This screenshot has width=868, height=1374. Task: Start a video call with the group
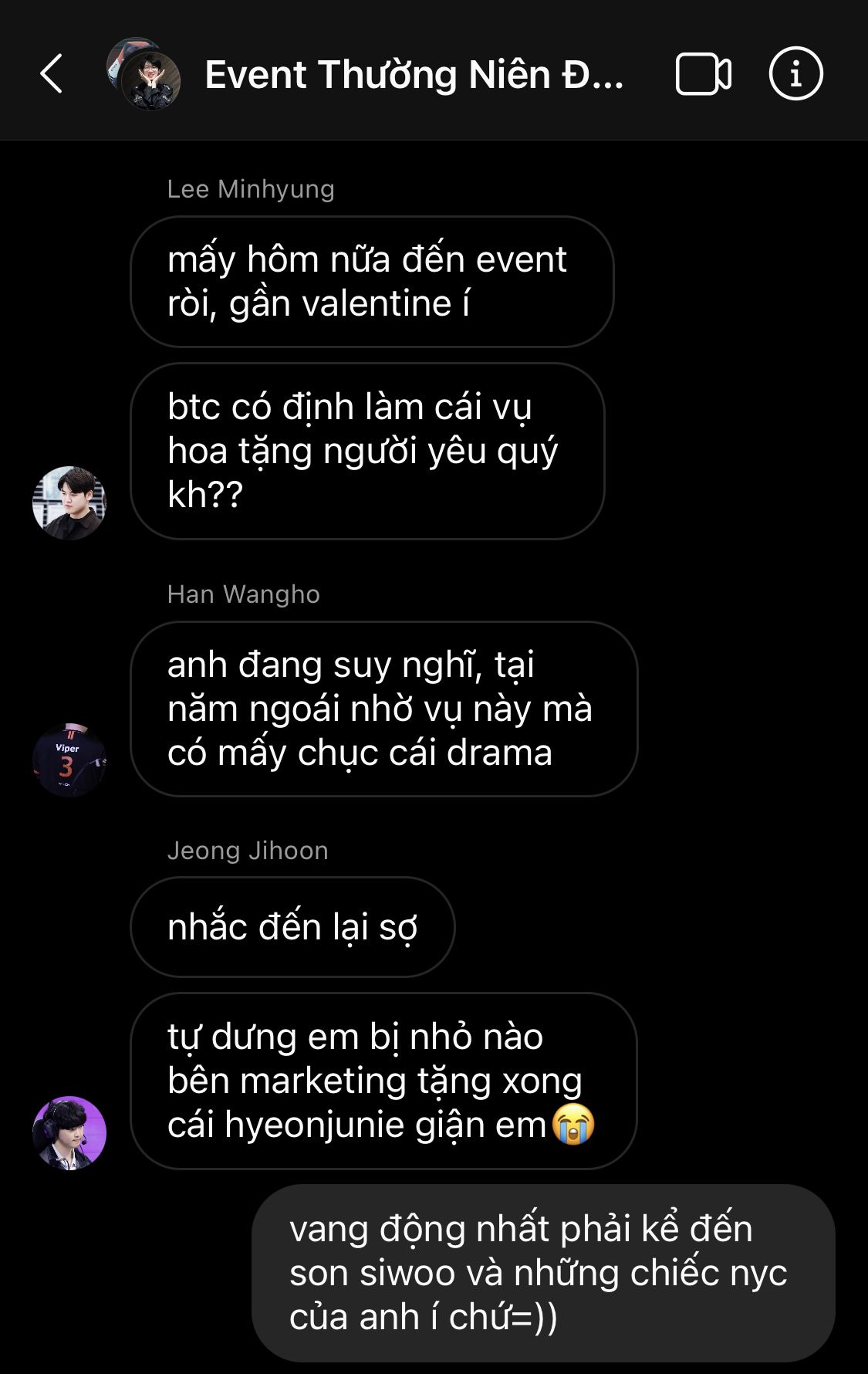[703, 74]
